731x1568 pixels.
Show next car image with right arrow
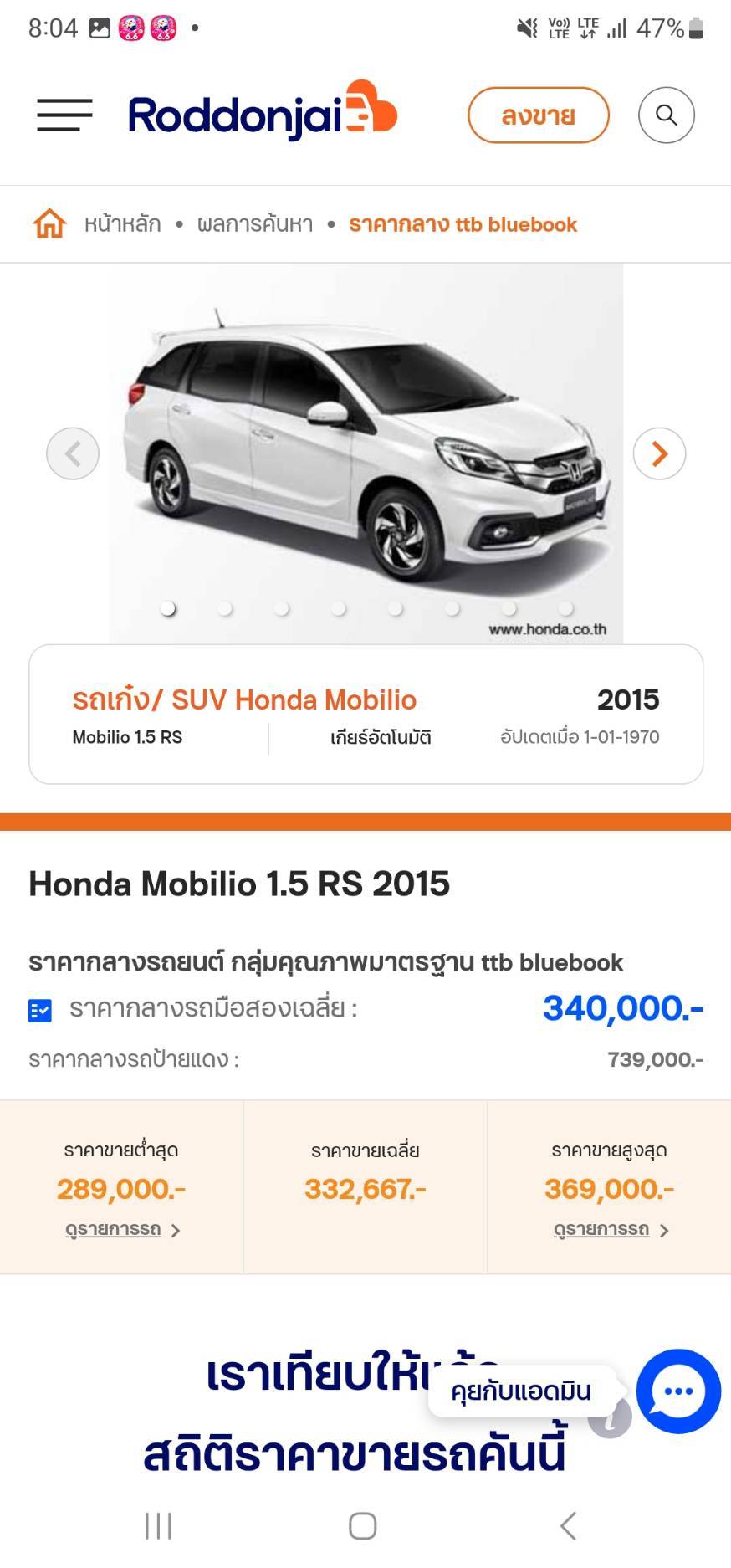coord(659,453)
